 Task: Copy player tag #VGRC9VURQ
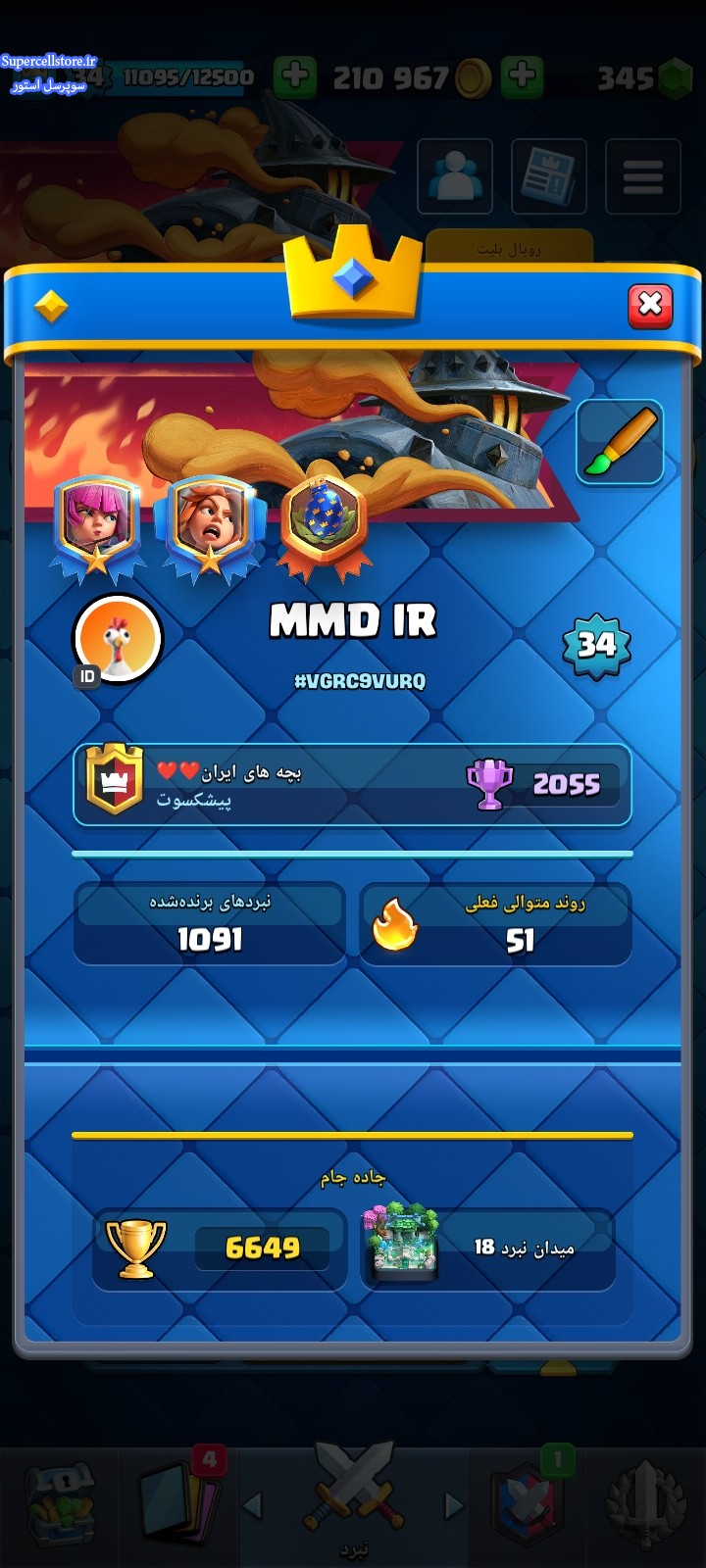click(x=360, y=681)
